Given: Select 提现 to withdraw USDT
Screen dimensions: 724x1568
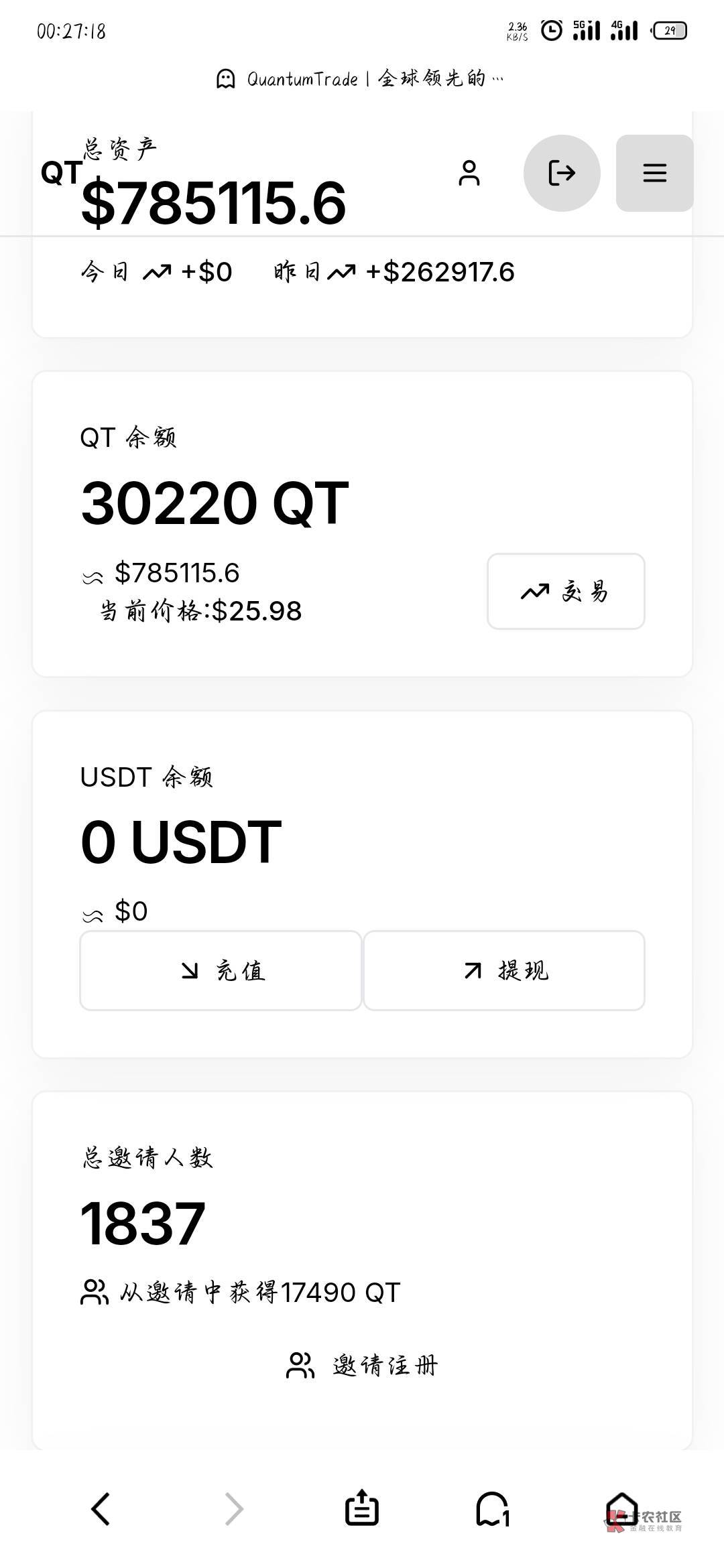Looking at the screenshot, I should [504, 970].
